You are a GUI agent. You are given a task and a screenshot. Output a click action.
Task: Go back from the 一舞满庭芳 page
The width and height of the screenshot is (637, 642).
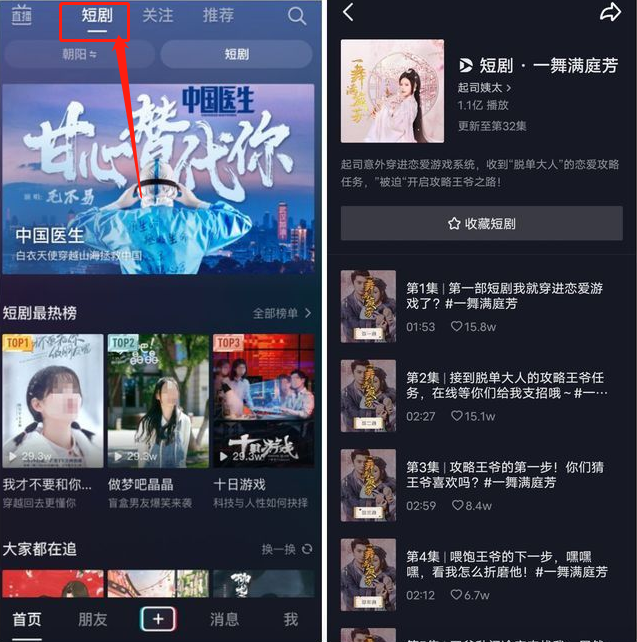point(348,13)
